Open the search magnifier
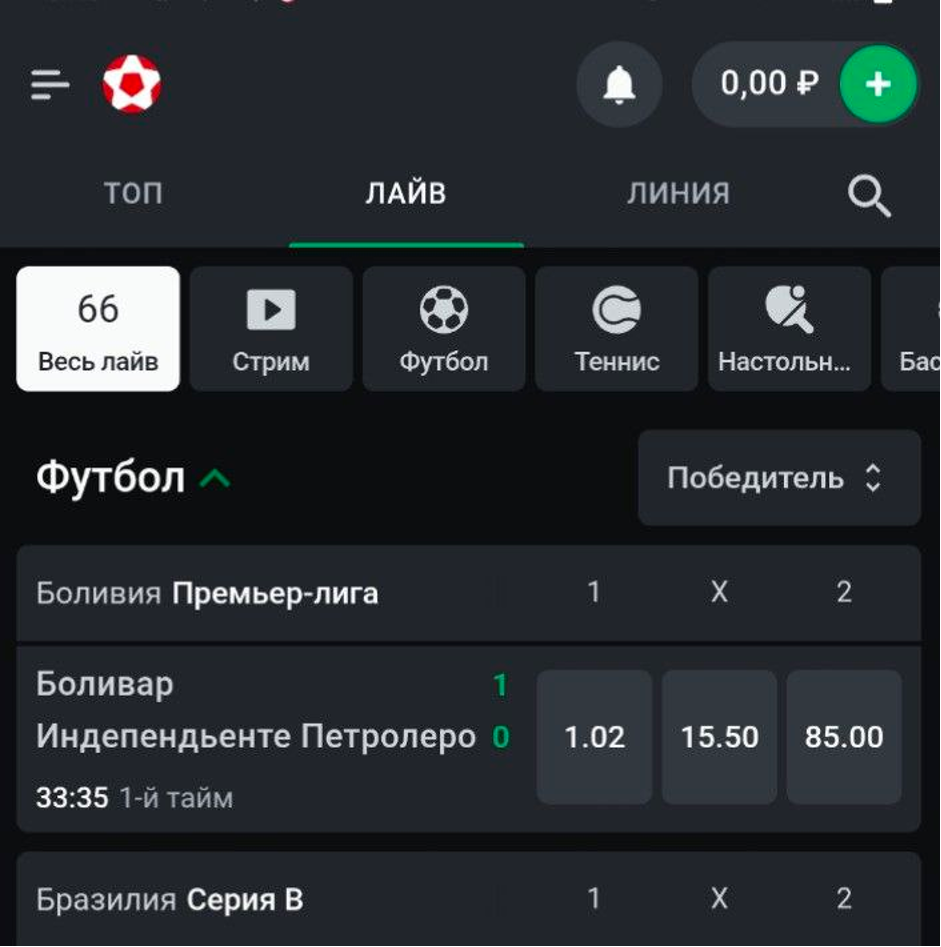Screen dimensions: 941x947 click(868, 196)
